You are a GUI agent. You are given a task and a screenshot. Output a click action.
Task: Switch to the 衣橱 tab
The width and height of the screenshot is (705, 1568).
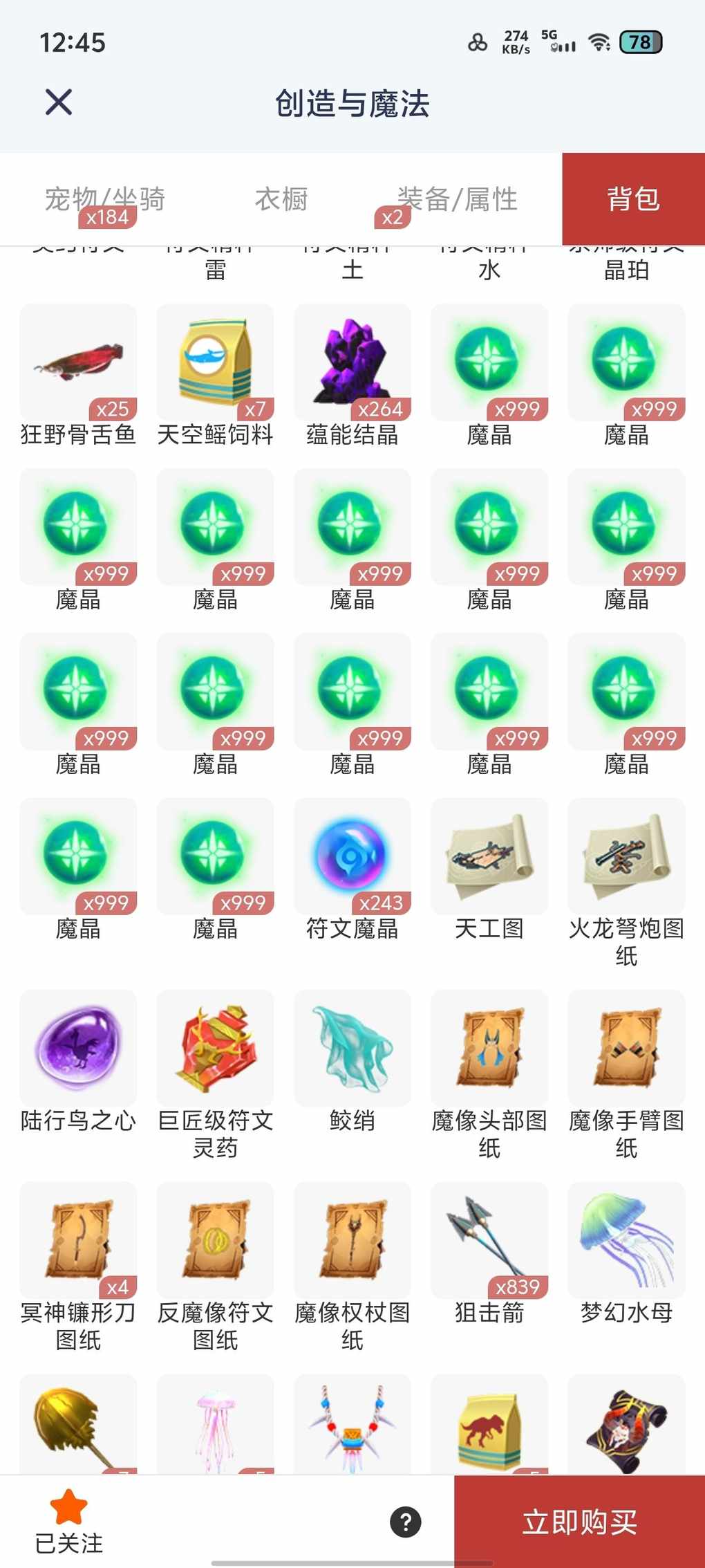(x=281, y=199)
